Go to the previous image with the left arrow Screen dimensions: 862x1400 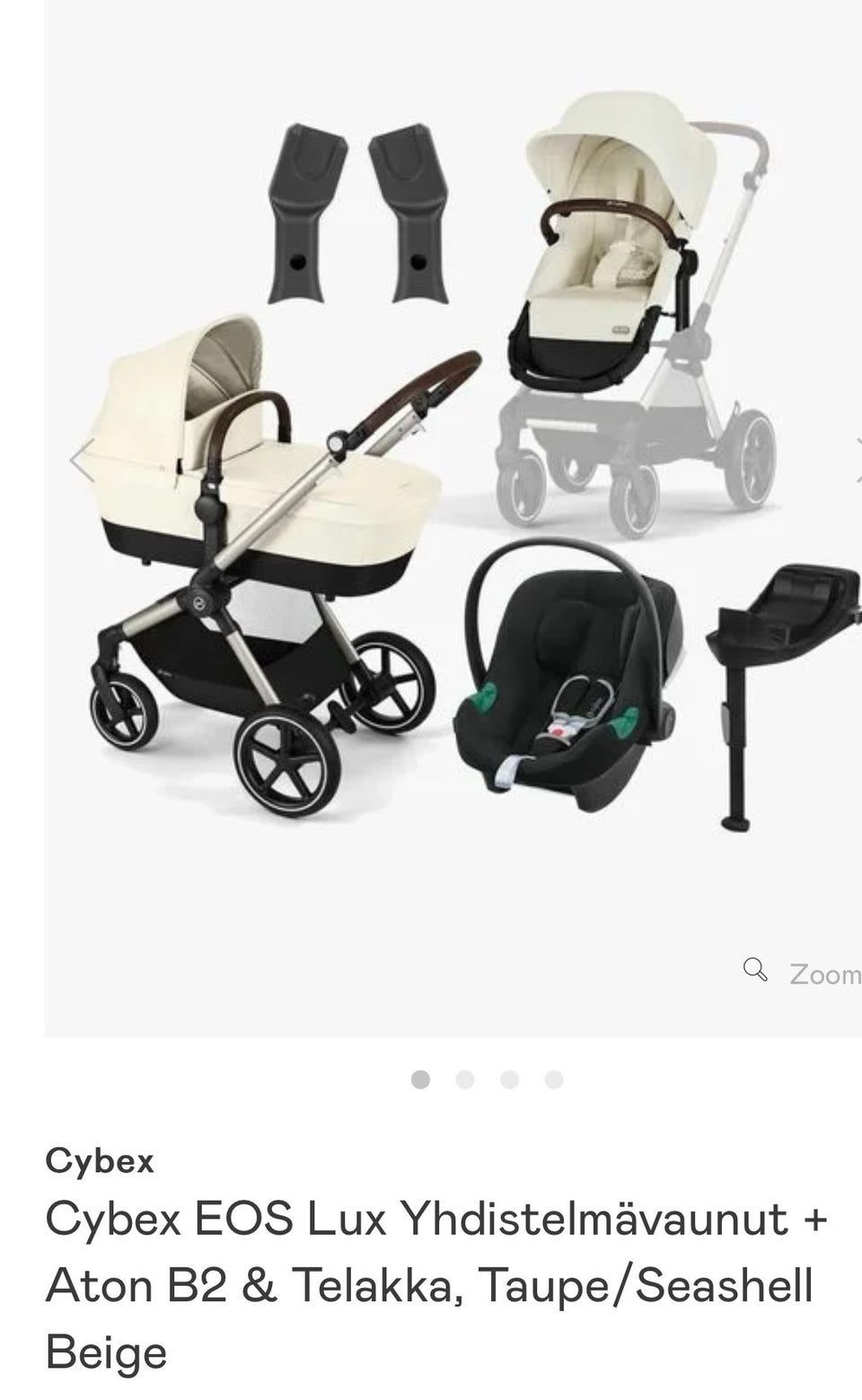82,461
